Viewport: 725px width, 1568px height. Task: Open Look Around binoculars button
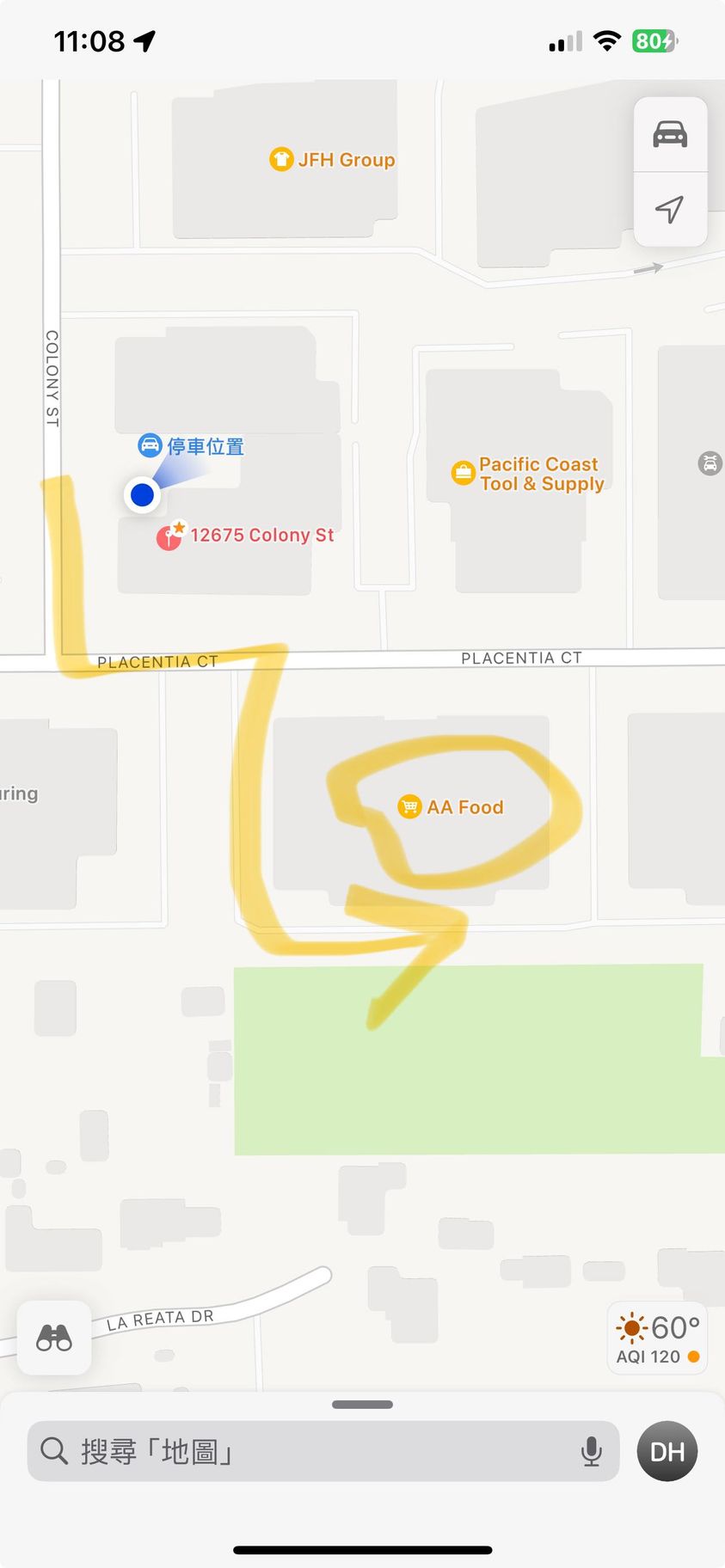pyautogui.click(x=54, y=1338)
